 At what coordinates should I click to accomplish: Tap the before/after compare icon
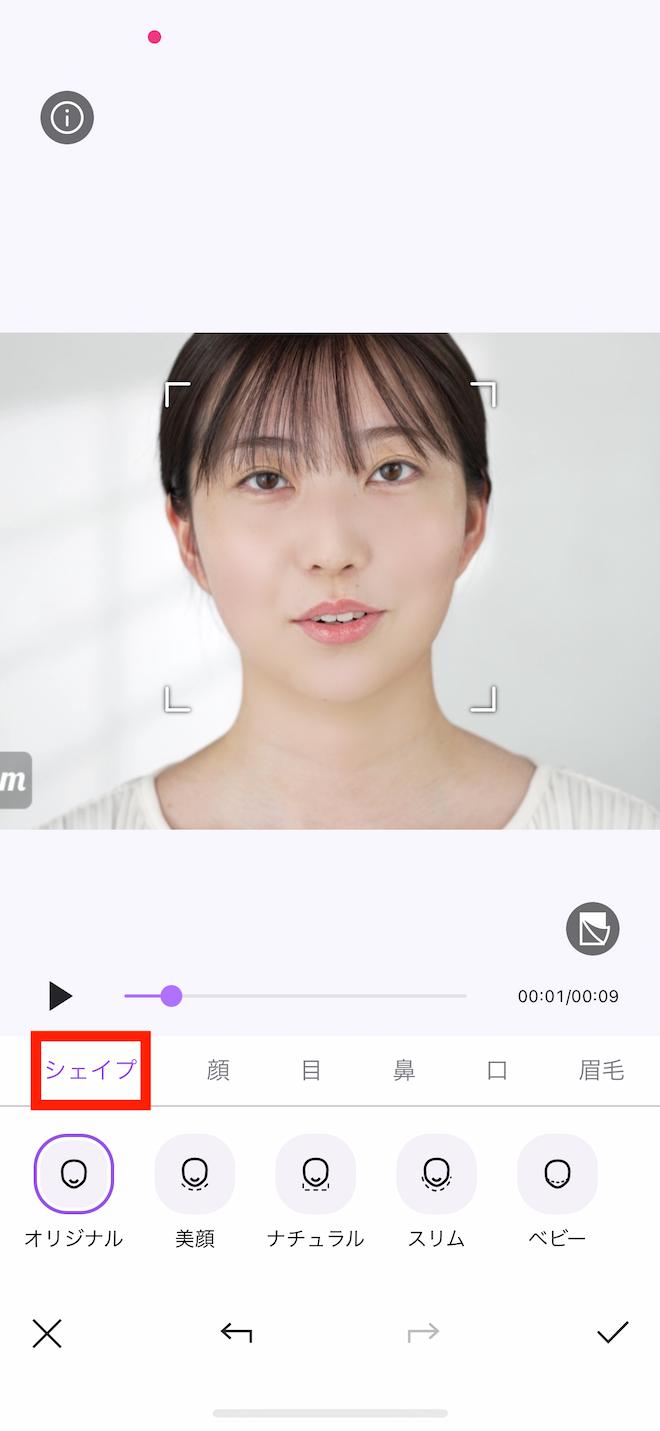point(593,929)
